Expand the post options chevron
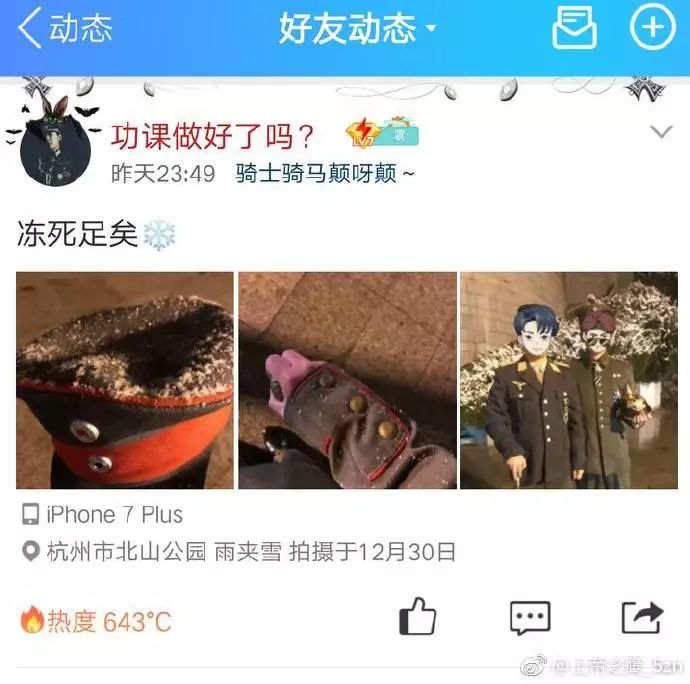 coord(661,132)
